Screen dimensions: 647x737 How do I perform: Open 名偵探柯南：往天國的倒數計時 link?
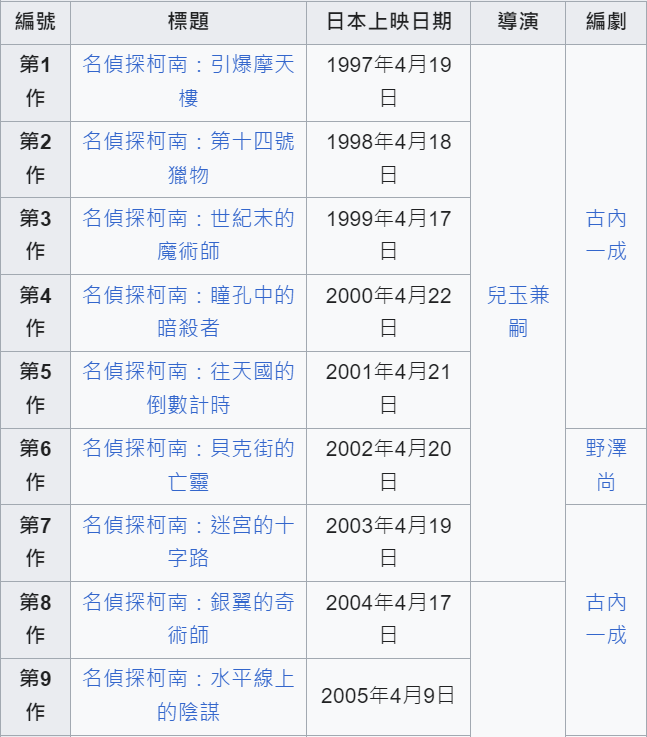click(x=188, y=372)
